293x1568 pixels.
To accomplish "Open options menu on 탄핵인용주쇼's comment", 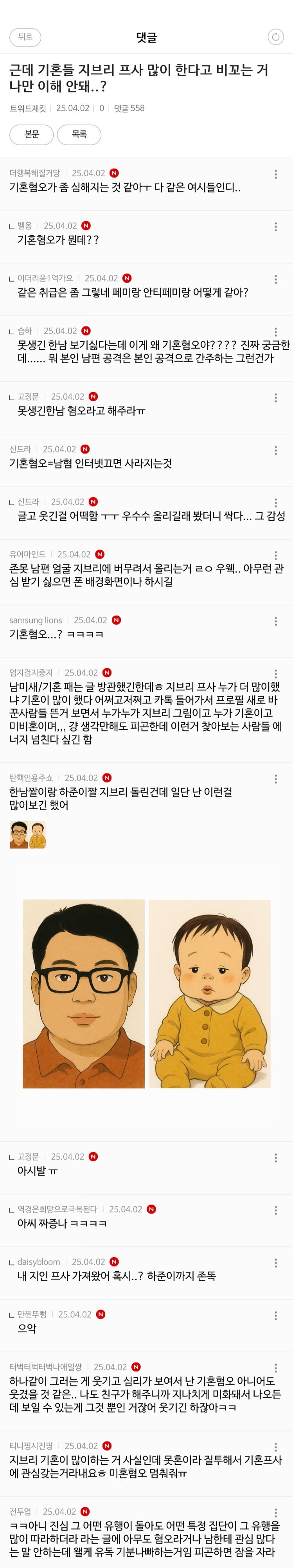I will click(275, 779).
